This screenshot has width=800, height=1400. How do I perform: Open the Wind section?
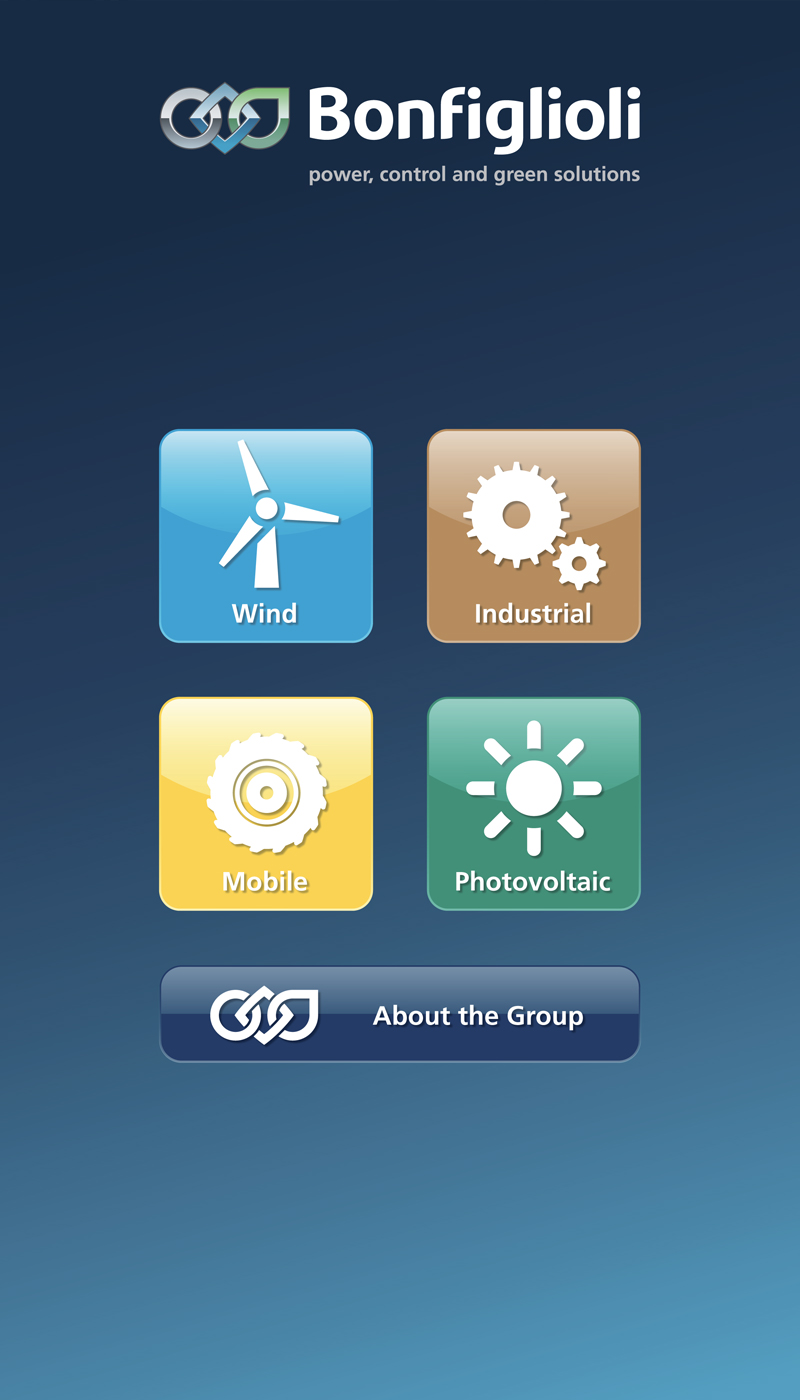coord(266,536)
